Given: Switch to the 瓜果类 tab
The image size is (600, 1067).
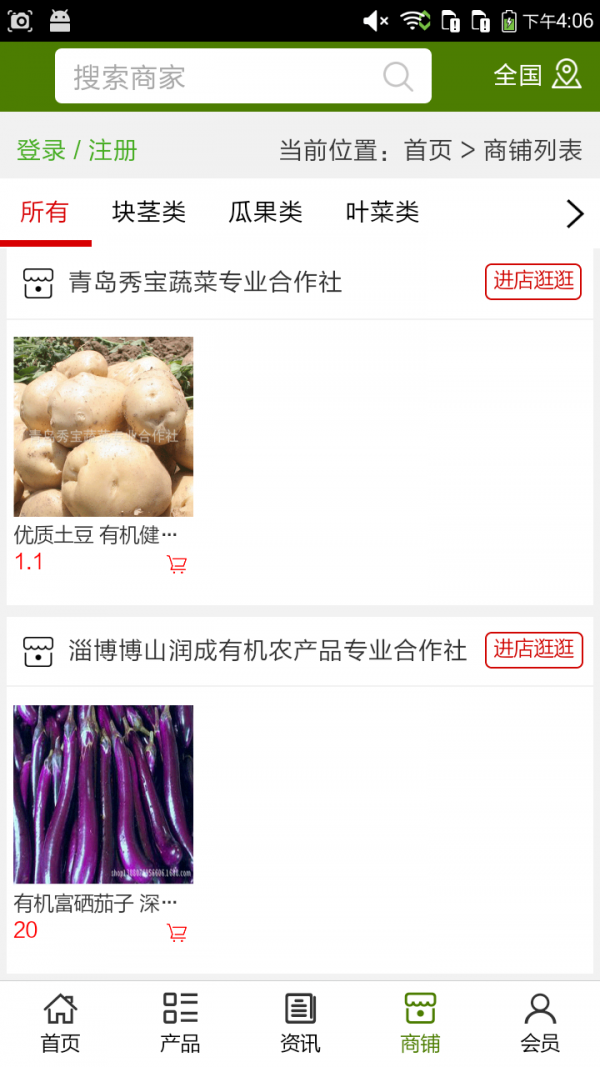Looking at the screenshot, I should (x=265, y=212).
